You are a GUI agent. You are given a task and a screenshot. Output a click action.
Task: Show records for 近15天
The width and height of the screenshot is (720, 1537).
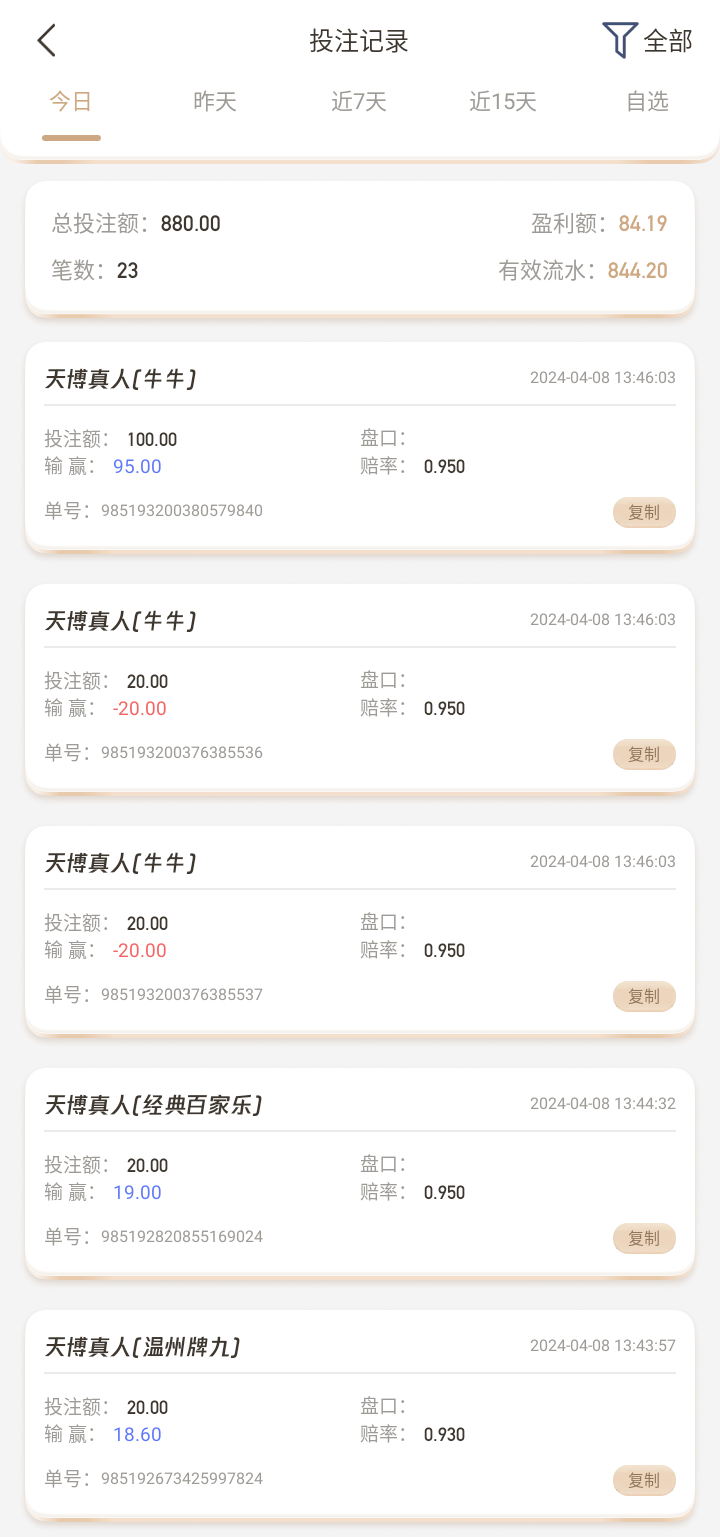click(503, 101)
